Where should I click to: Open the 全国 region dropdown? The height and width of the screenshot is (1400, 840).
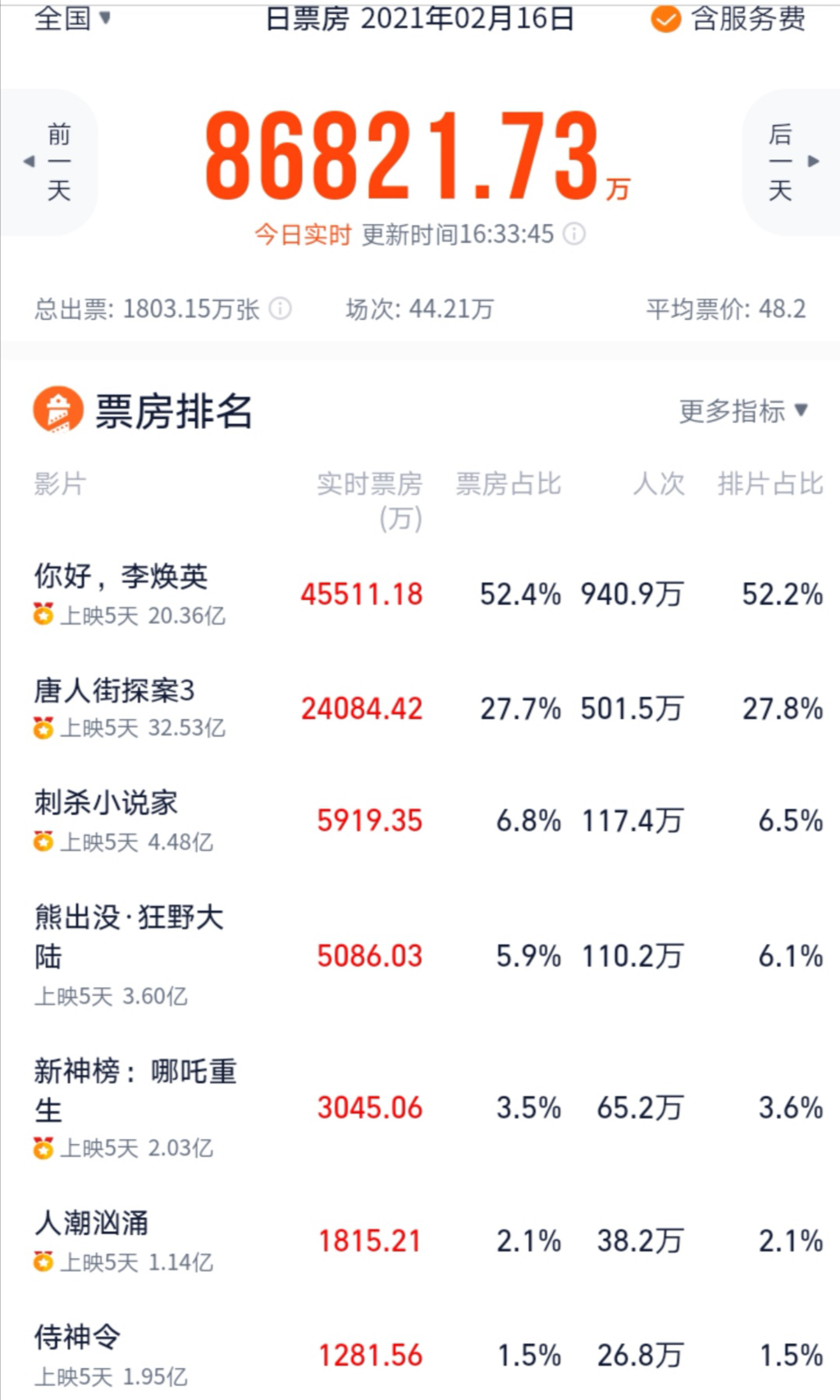point(72,17)
